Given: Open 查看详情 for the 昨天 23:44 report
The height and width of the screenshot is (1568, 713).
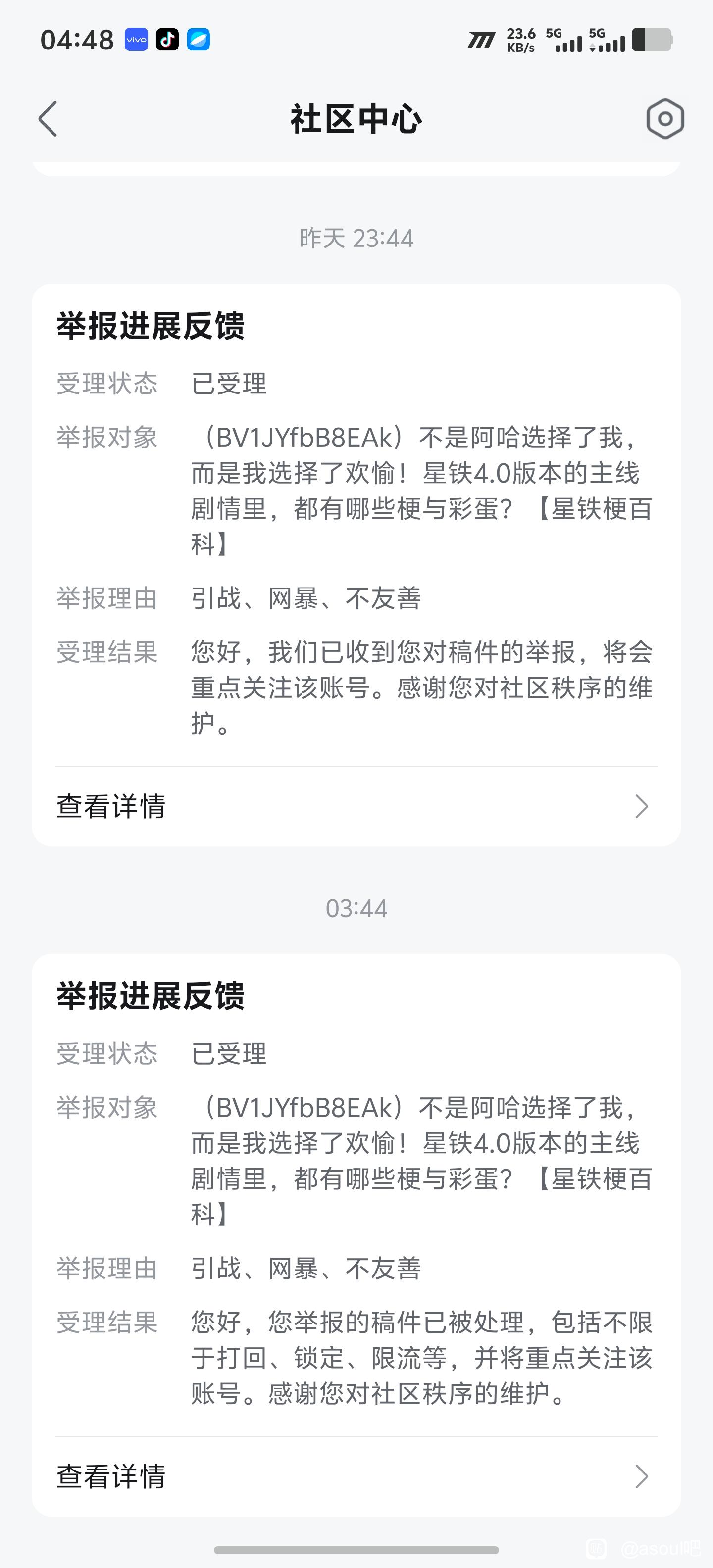Looking at the screenshot, I should point(356,806).
